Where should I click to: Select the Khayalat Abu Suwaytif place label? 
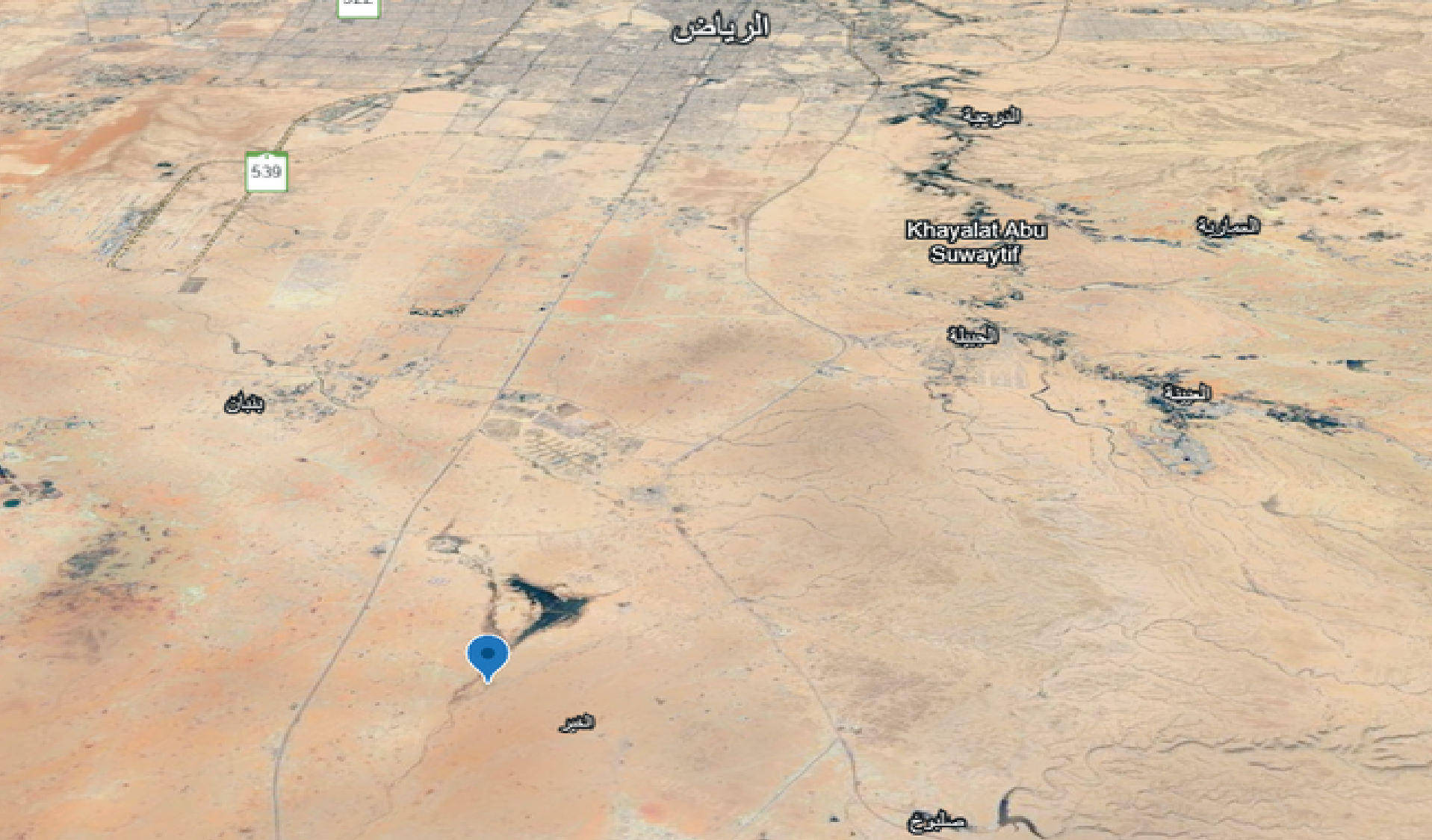976,241
